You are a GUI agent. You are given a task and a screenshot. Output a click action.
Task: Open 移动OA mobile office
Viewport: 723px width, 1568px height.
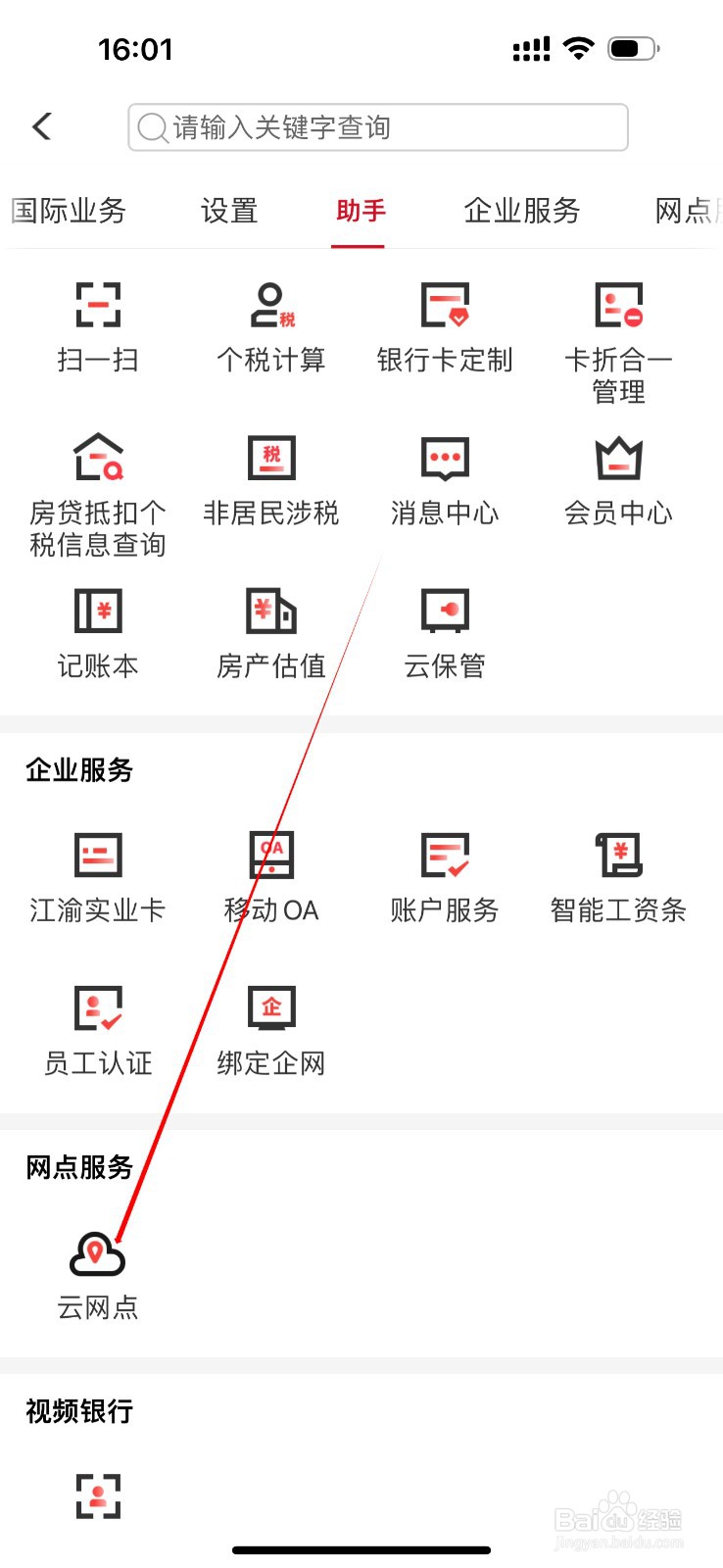point(271,877)
